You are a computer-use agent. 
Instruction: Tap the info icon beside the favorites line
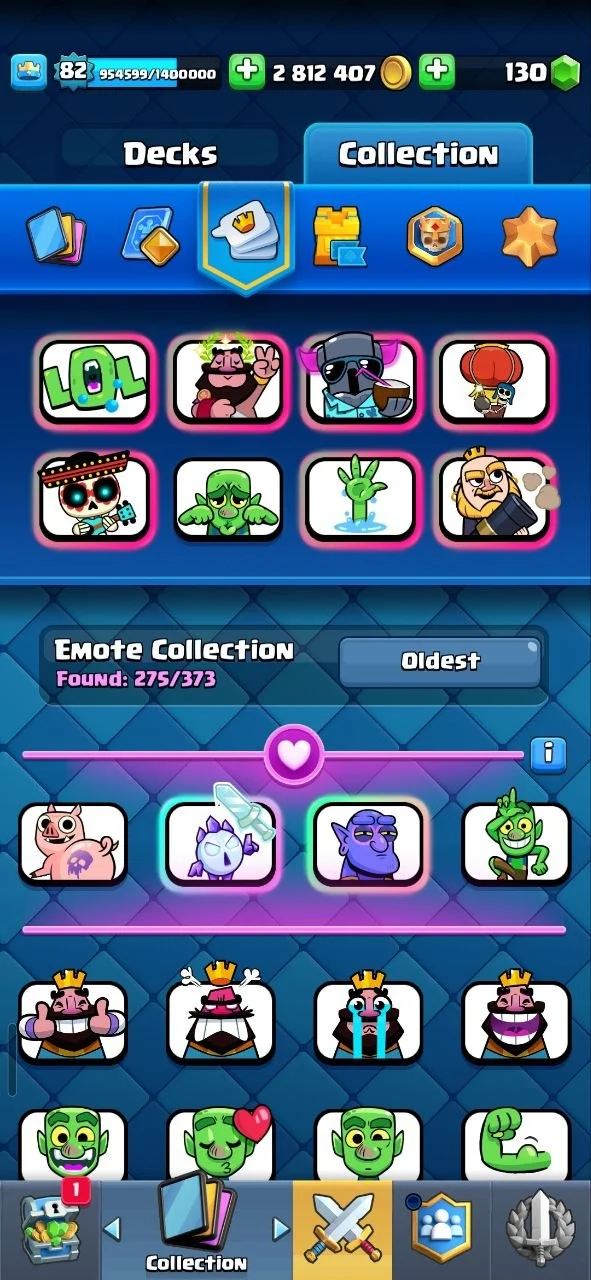(x=548, y=753)
